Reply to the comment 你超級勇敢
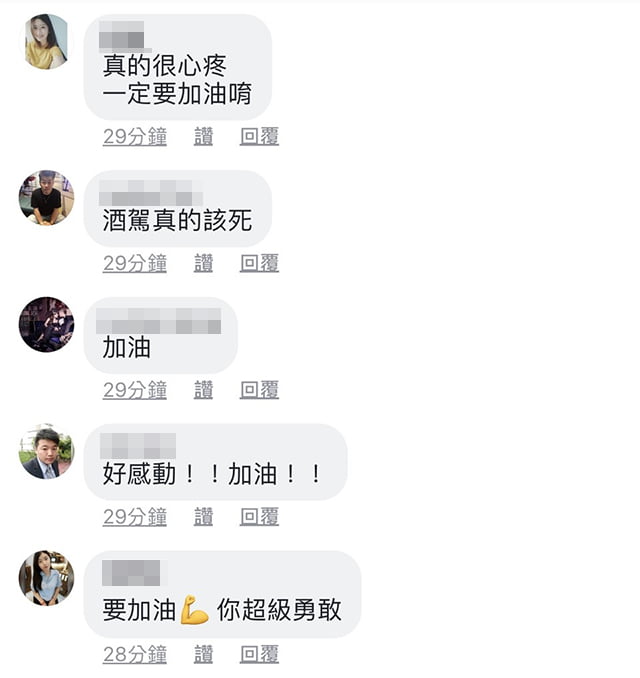The width and height of the screenshot is (640, 678). click(259, 654)
